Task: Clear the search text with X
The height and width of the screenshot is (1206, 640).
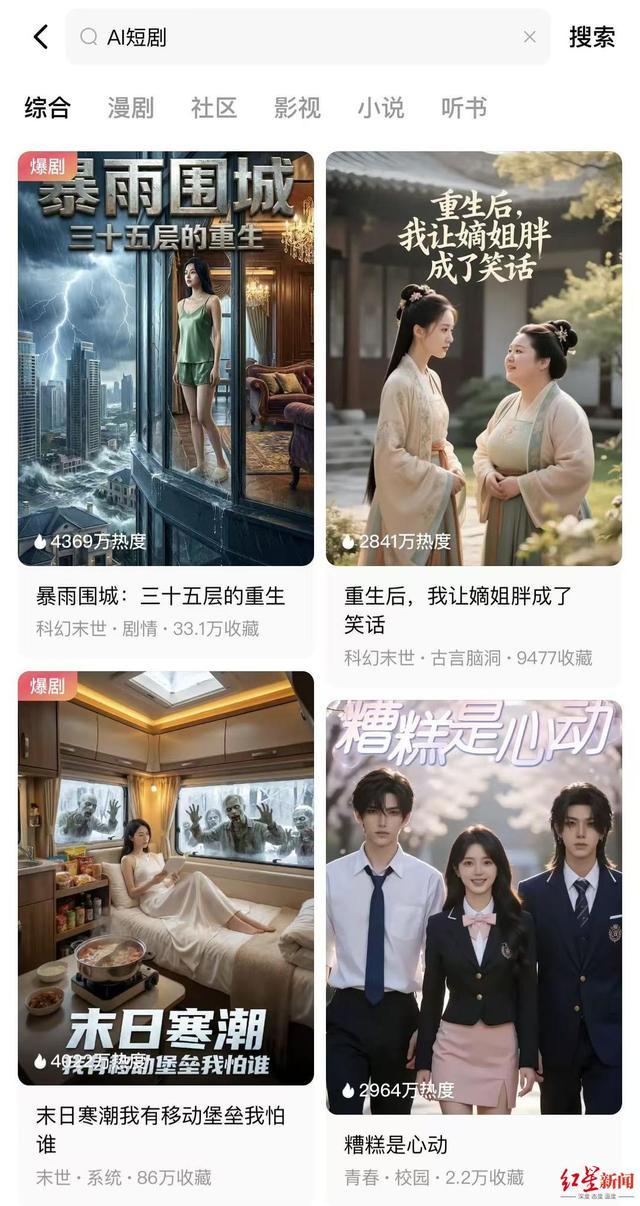Action: coord(530,37)
